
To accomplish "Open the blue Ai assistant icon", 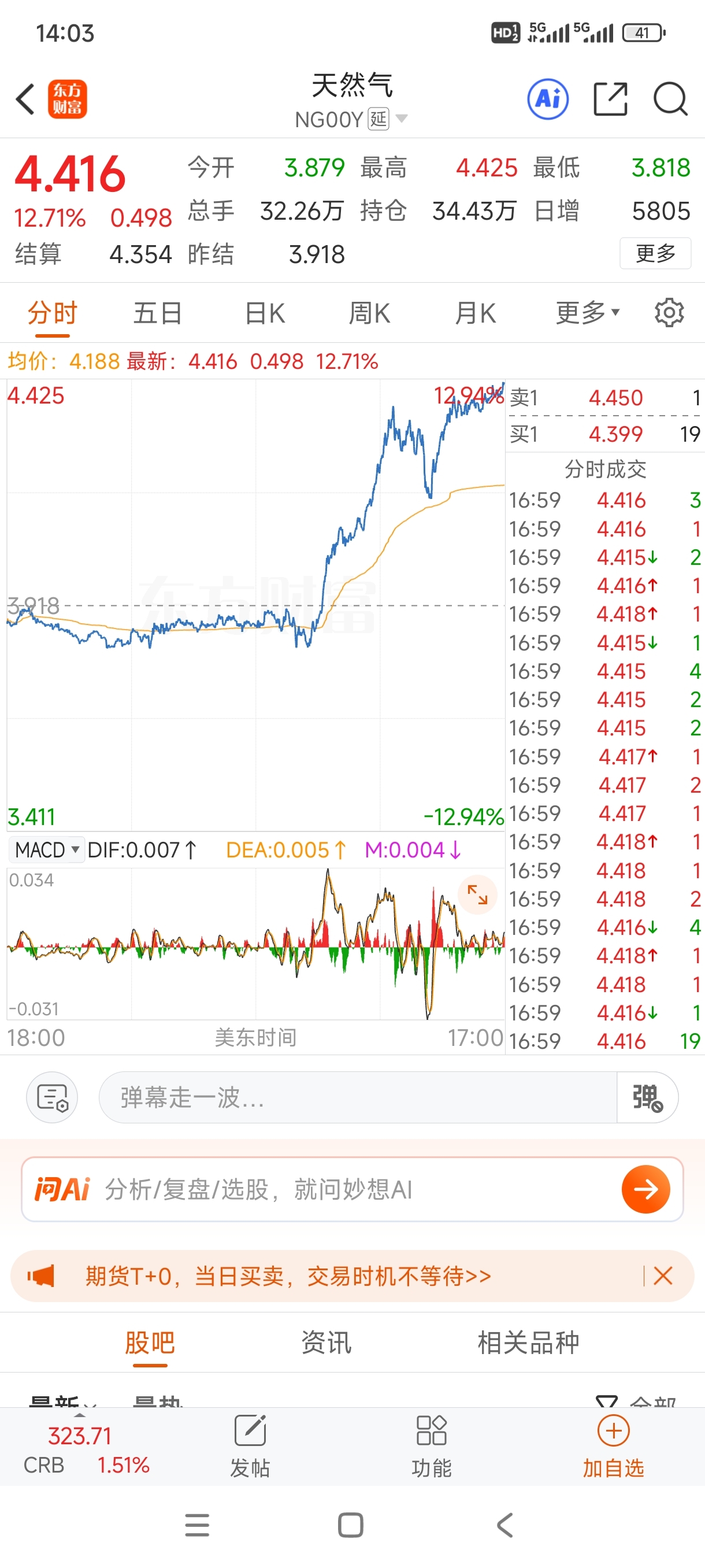I will [547, 99].
